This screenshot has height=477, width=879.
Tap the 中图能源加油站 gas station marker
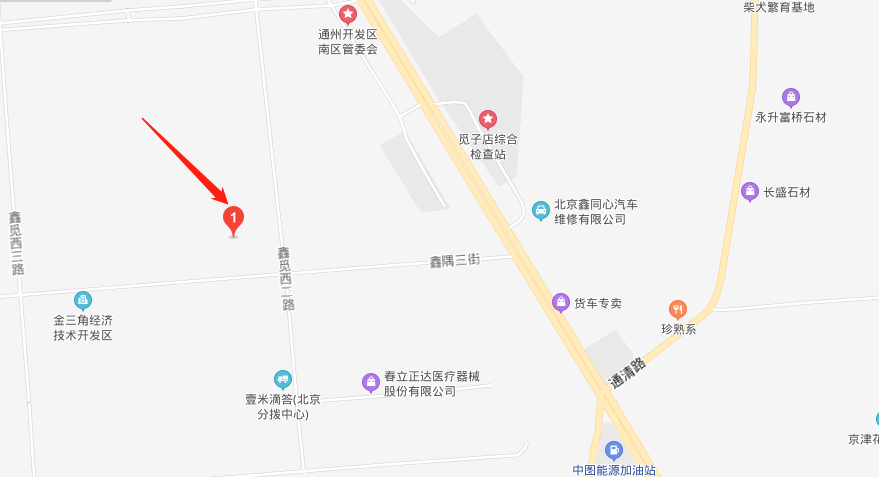click(614, 451)
